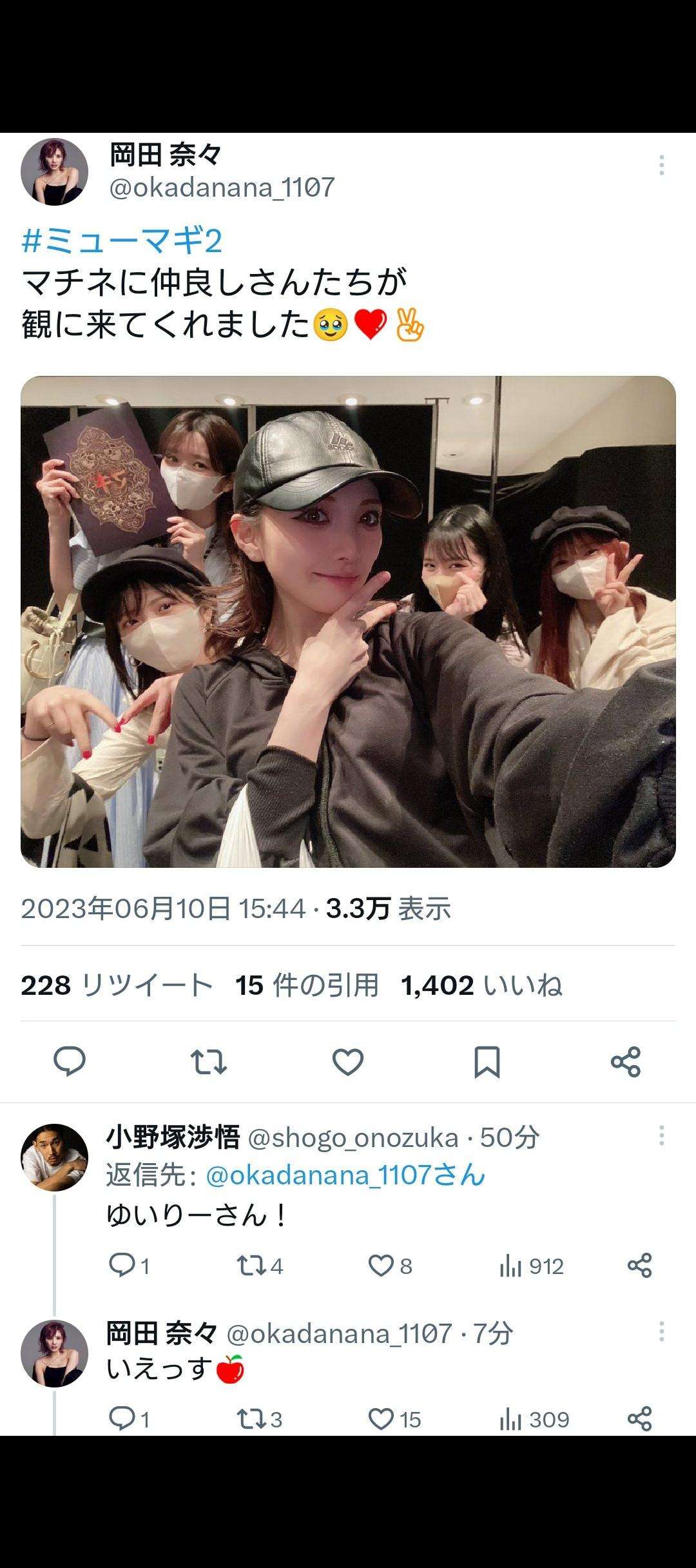View the attached group photo full screen
Viewport: 696px width, 1568px height.
point(348,621)
